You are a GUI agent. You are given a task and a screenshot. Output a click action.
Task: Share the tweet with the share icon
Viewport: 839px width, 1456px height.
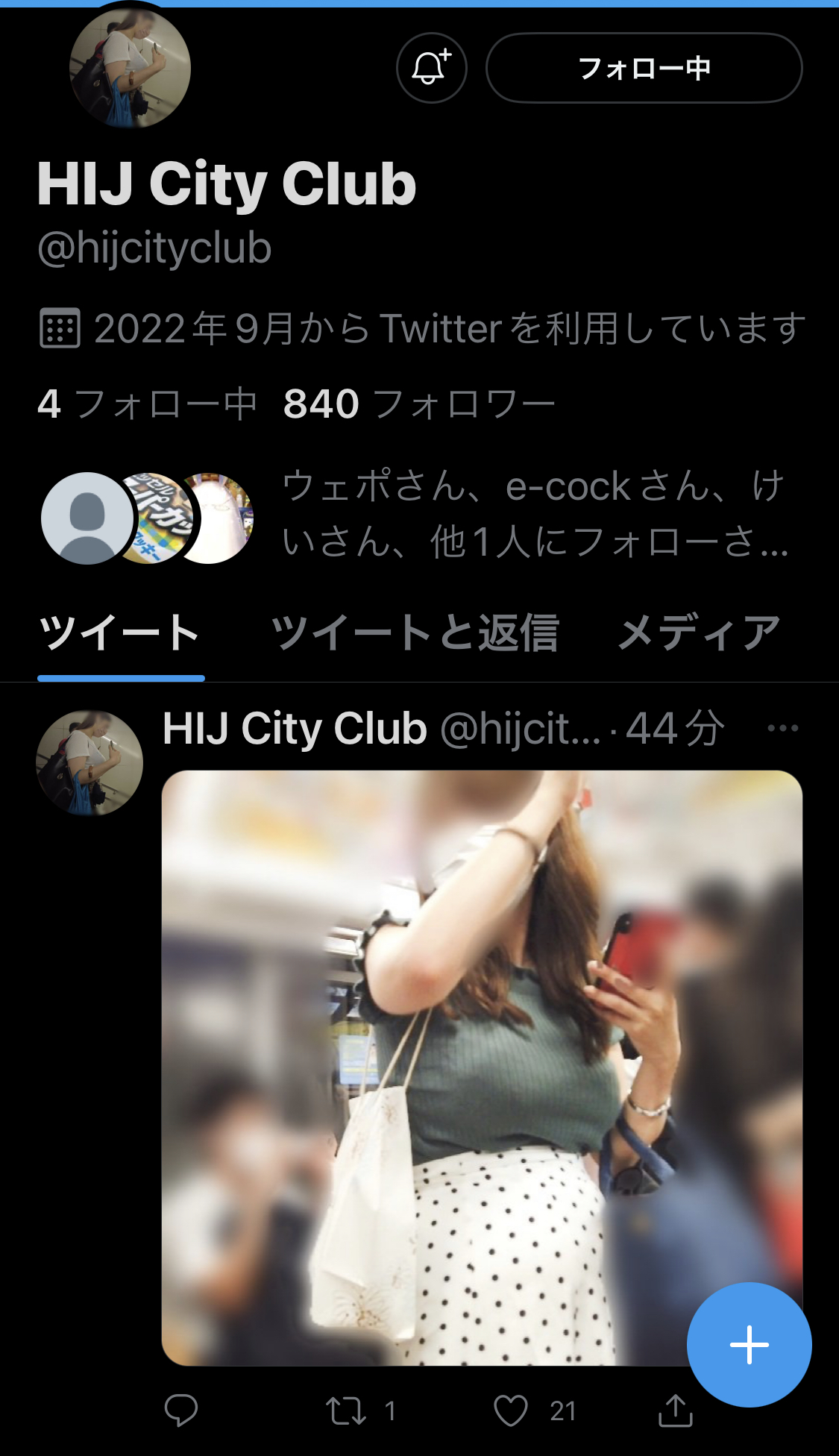click(677, 1411)
